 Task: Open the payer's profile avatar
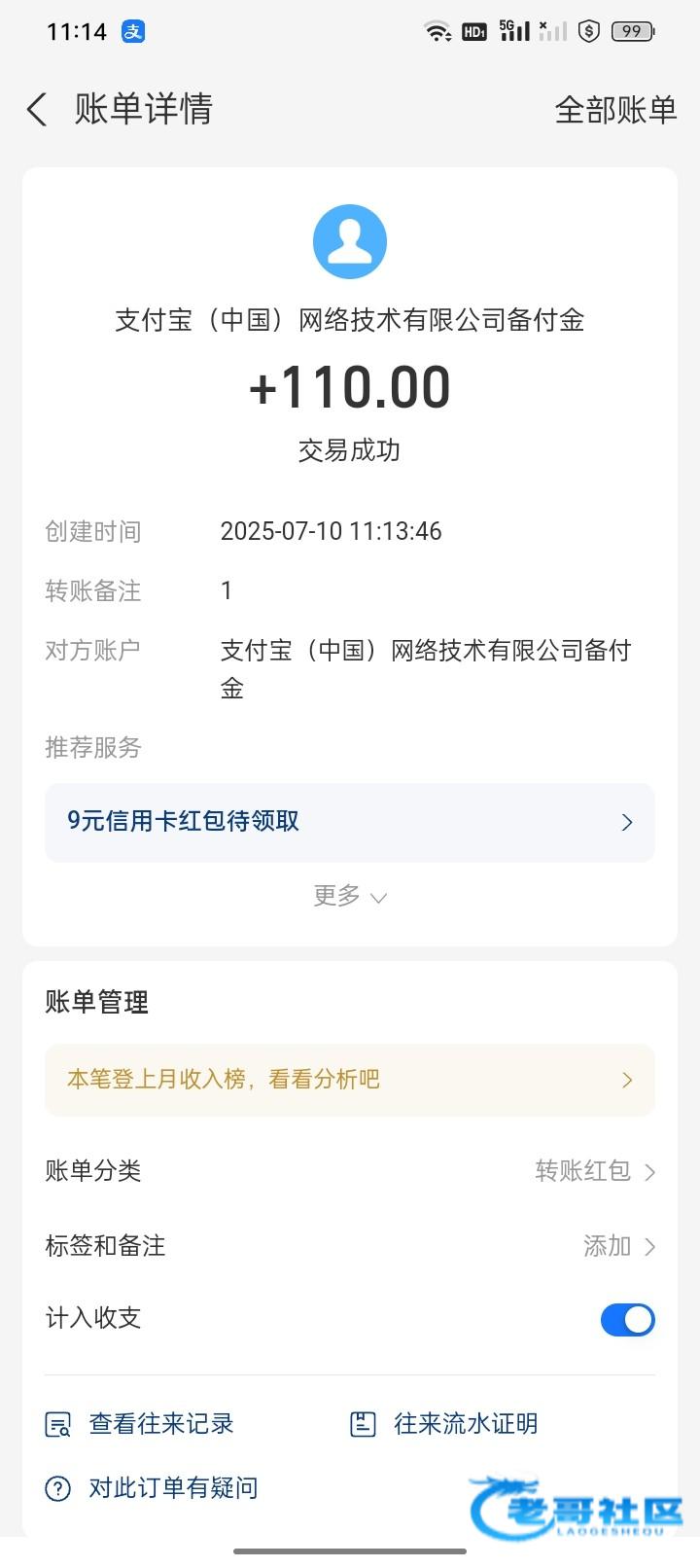pyautogui.click(x=349, y=241)
